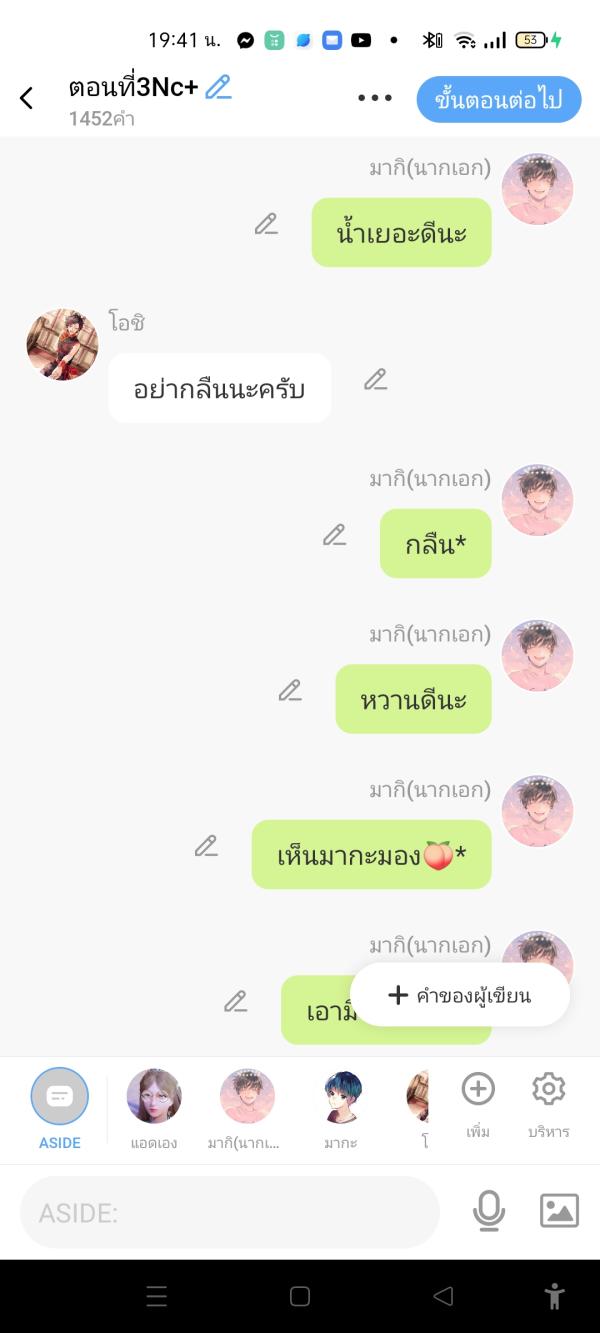
Task: Edit the chapter title with the pencil icon
Action: [218, 88]
